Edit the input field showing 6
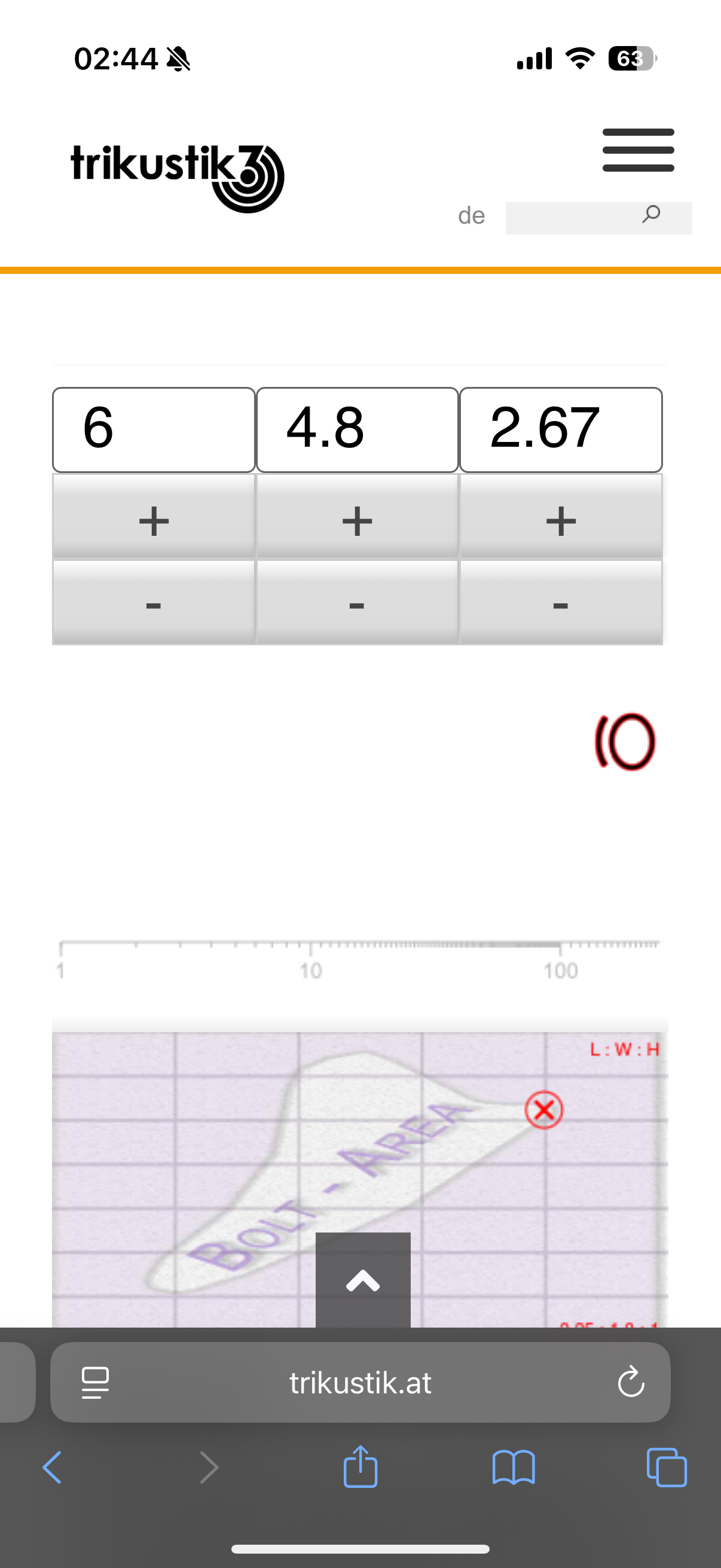The width and height of the screenshot is (721, 1568). (x=153, y=429)
